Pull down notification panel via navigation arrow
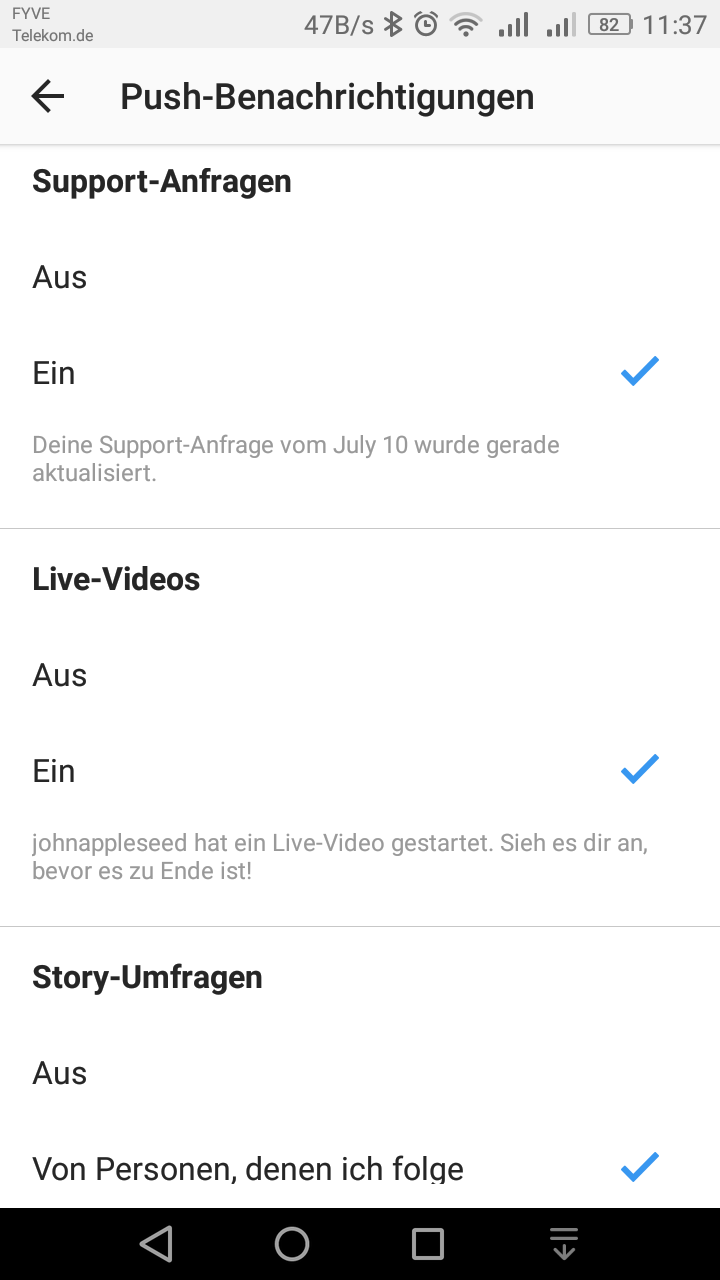The height and width of the screenshot is (1280, 720). click(x=564, y=1243)
